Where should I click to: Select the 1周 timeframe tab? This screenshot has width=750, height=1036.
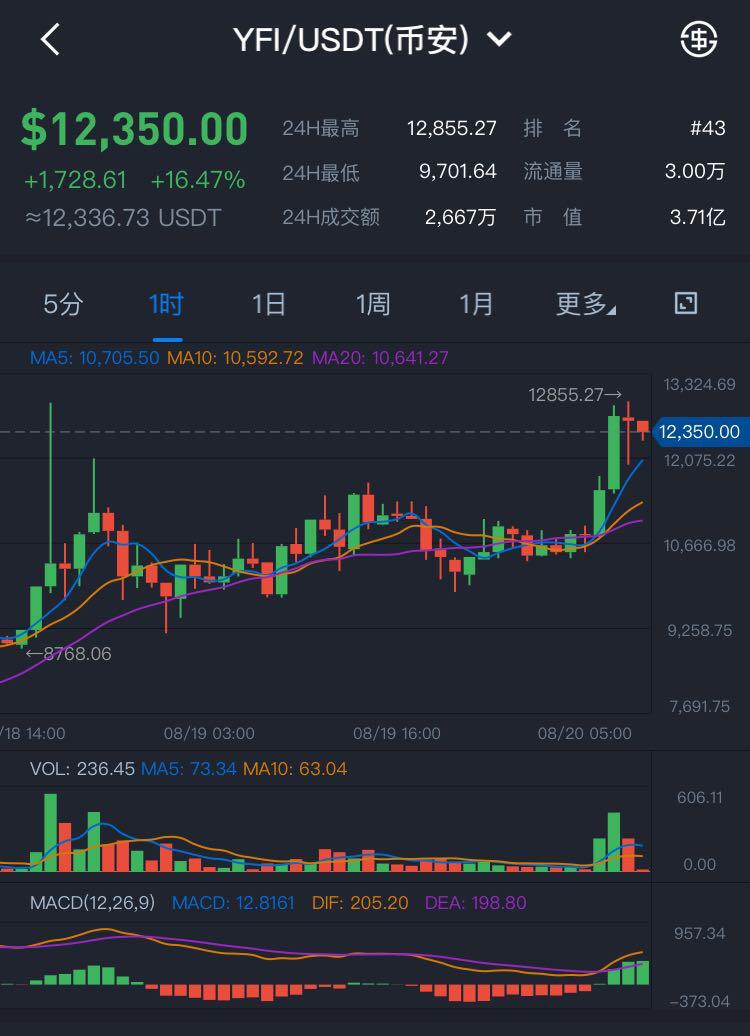click(373, 305)
